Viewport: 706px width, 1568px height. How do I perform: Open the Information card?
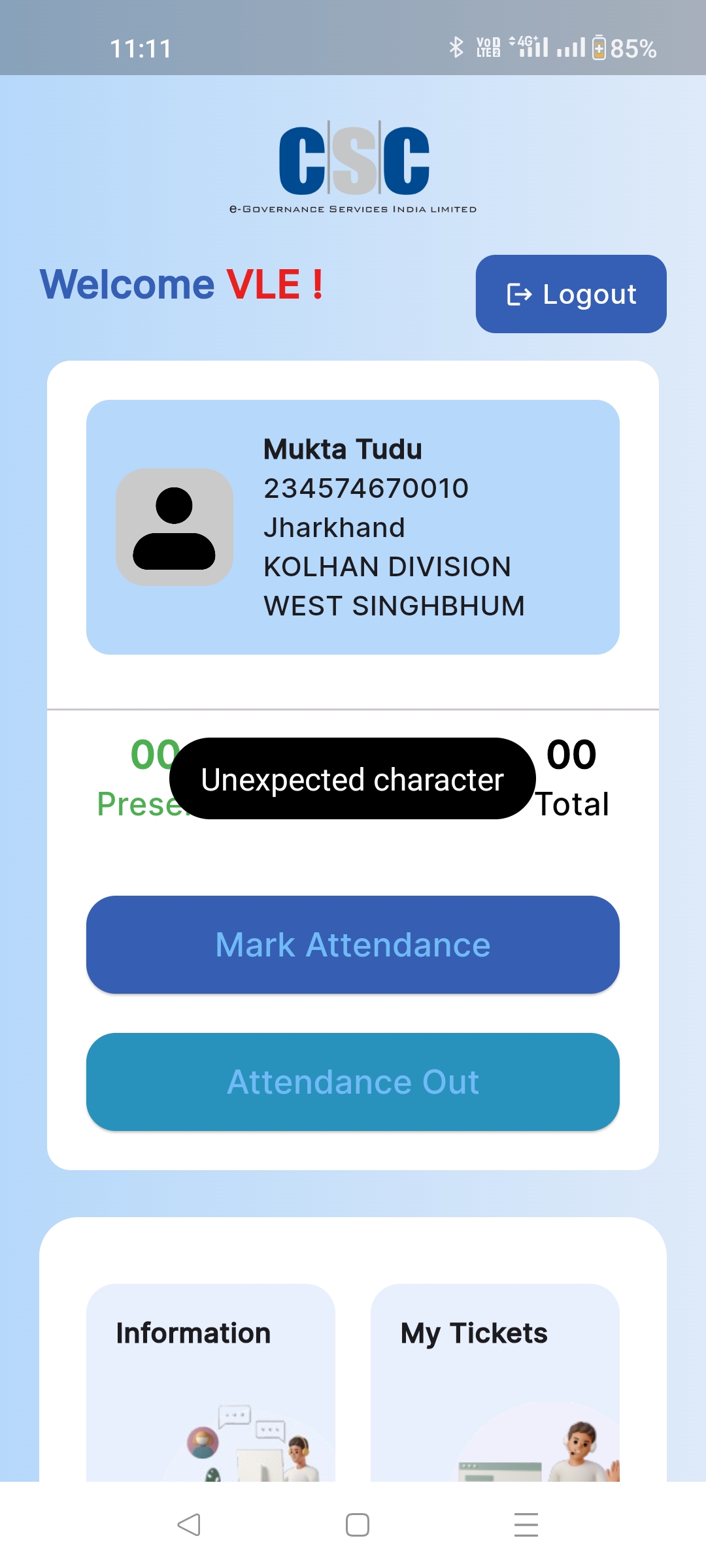point(210,1382)
